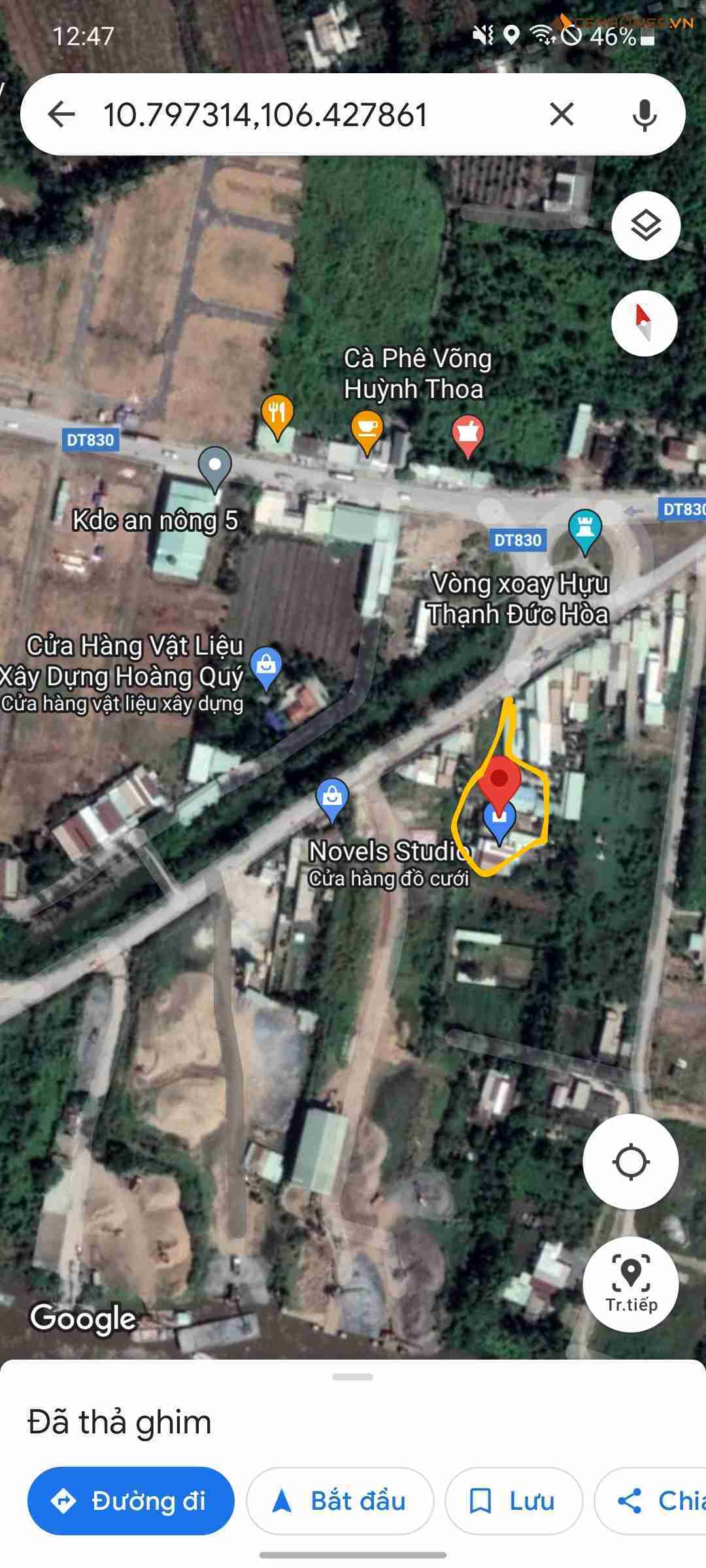Open the map layers selector
Screen dimensions: 706x1568
[646, 225]
